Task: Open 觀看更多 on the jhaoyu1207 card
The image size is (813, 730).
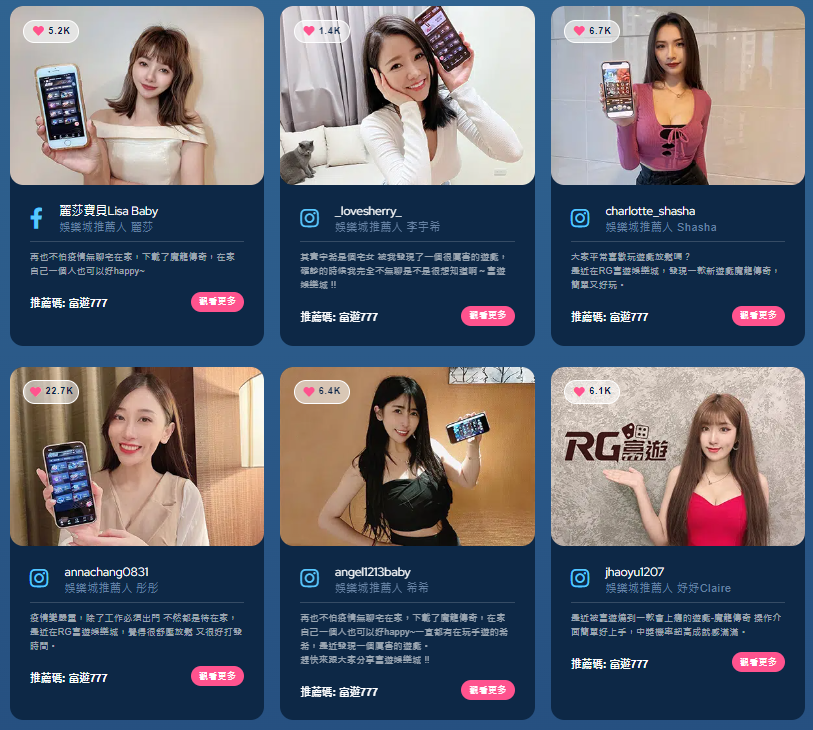Action: coord(758,662)
